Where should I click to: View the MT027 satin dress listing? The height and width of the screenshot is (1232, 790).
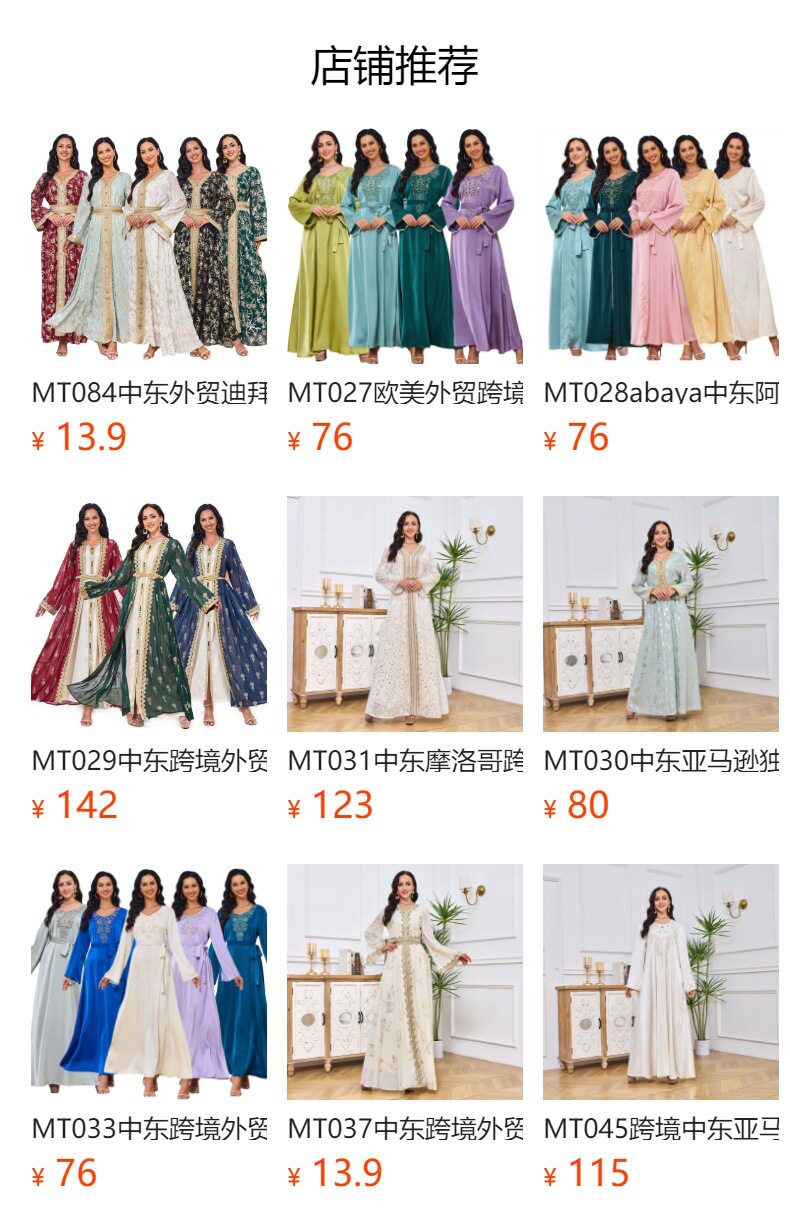(x=405, y=246)
